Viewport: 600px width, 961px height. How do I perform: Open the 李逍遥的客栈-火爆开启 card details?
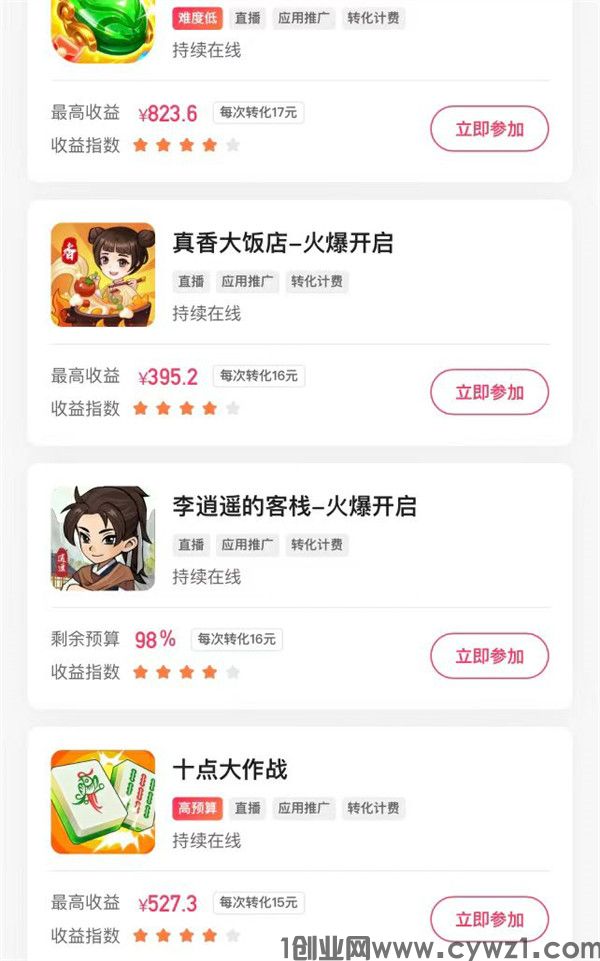(x=294, y=507)
